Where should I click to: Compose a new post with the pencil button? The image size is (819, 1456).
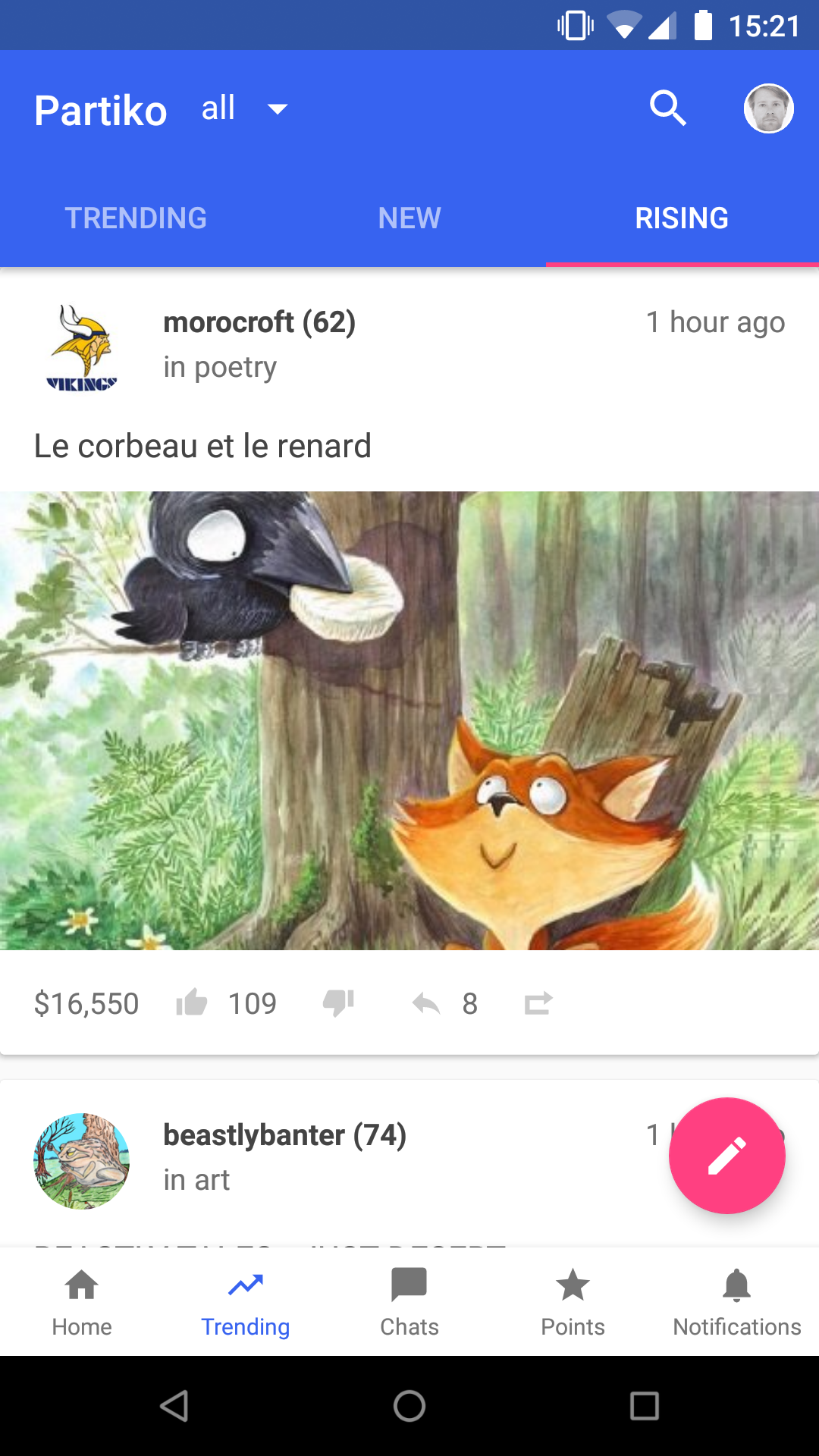click(x=726, y=1156)
